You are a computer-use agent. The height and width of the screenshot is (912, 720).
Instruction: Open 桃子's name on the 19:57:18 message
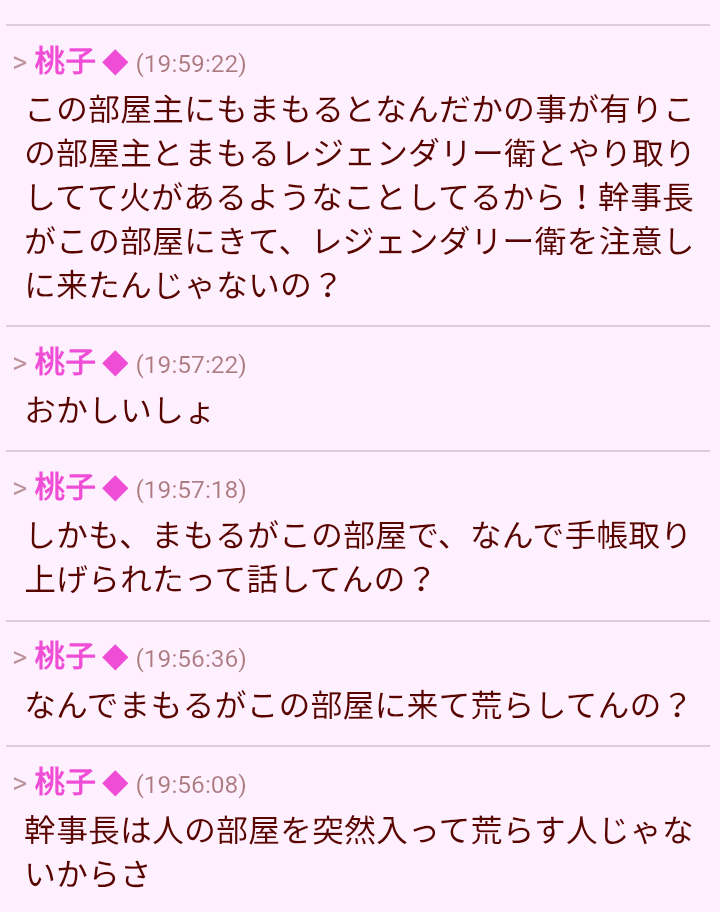pyautogui.click(x=65, y=488)
